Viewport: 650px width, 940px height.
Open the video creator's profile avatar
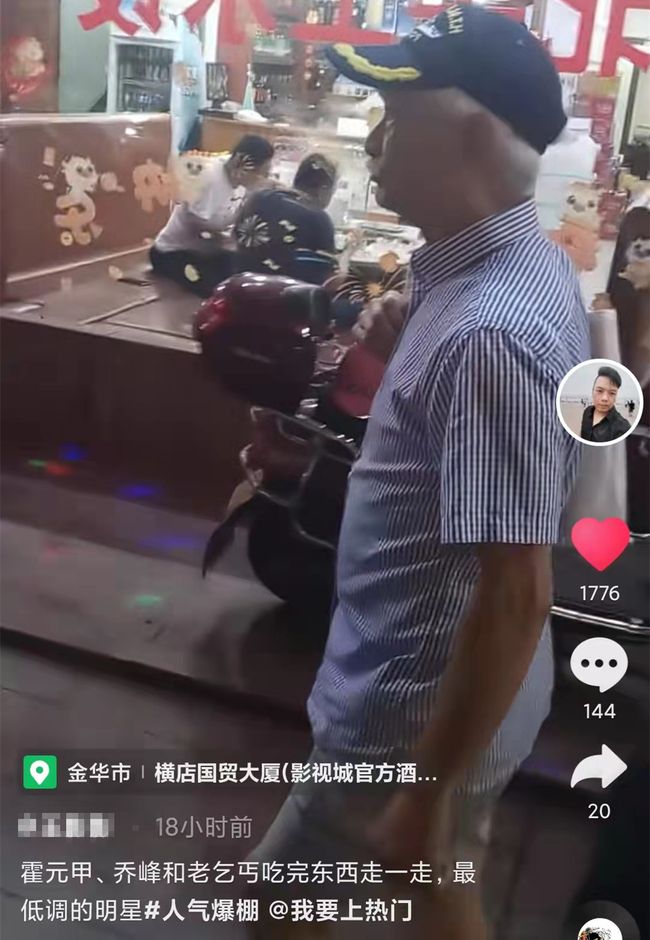(x=599, y=402)
